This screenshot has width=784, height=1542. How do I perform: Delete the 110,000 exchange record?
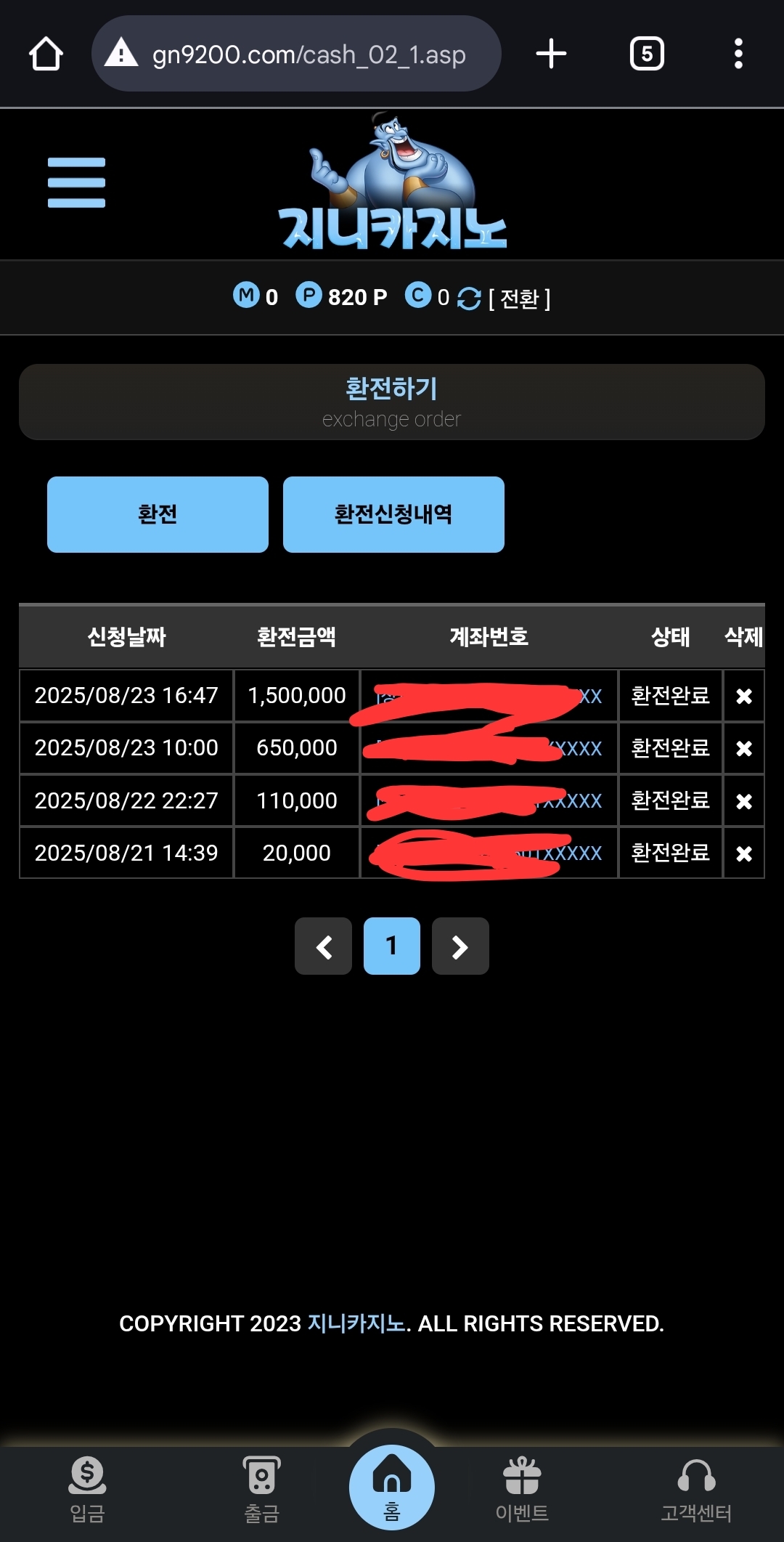pos(743,801)
